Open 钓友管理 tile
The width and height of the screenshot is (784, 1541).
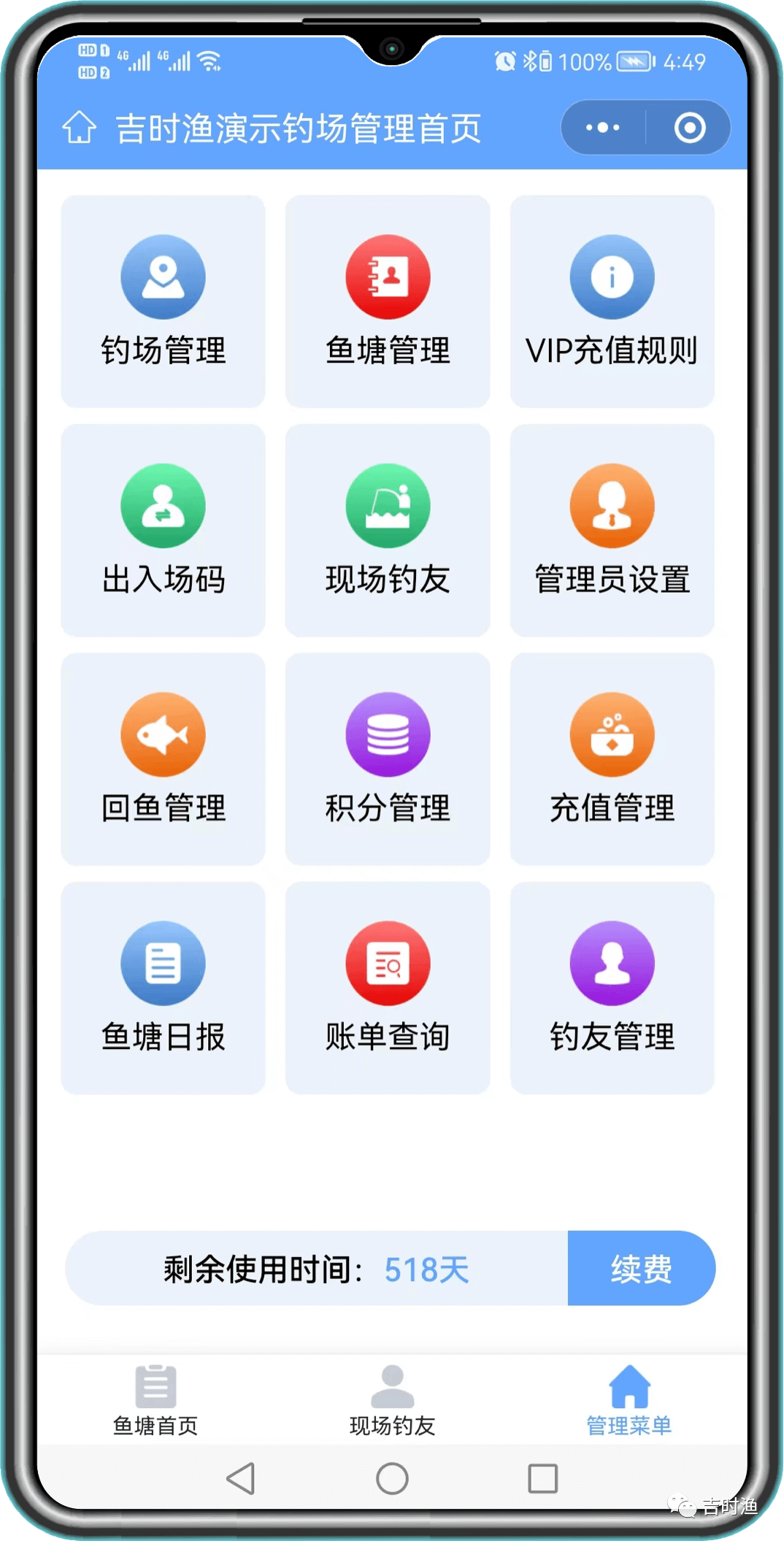tap(612, 988)
